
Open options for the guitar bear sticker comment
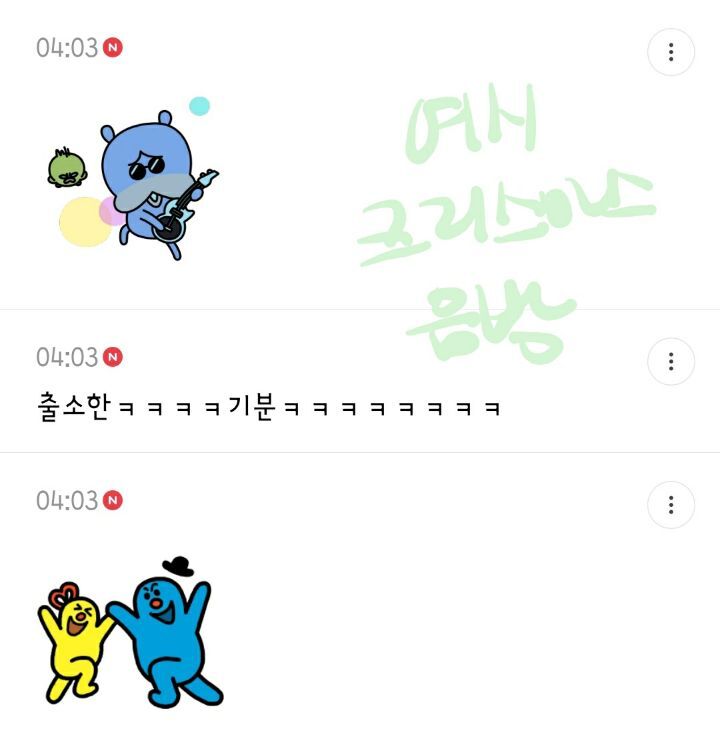pyautogui.click(x=670, y=52)
